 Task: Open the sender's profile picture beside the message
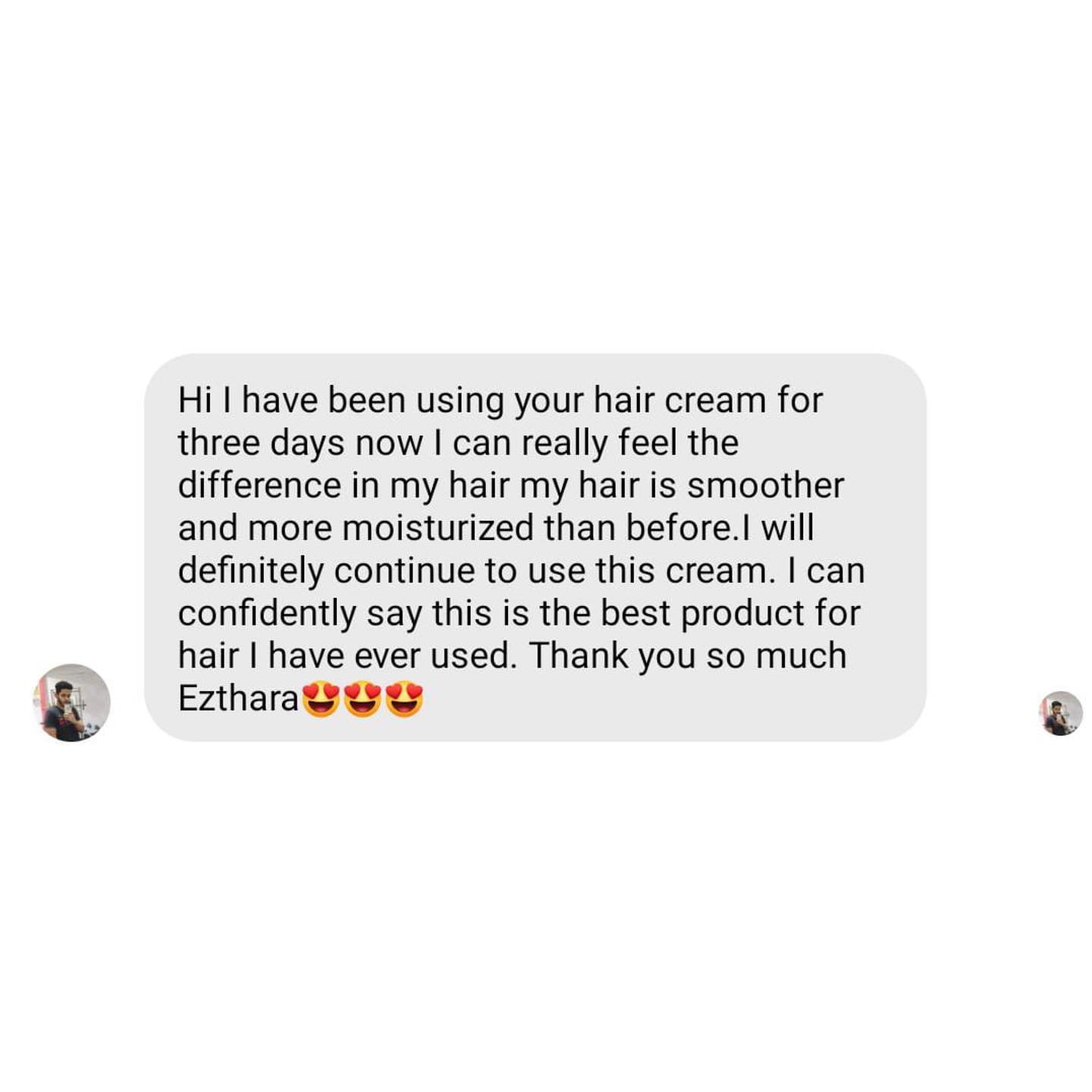point(72,703)
